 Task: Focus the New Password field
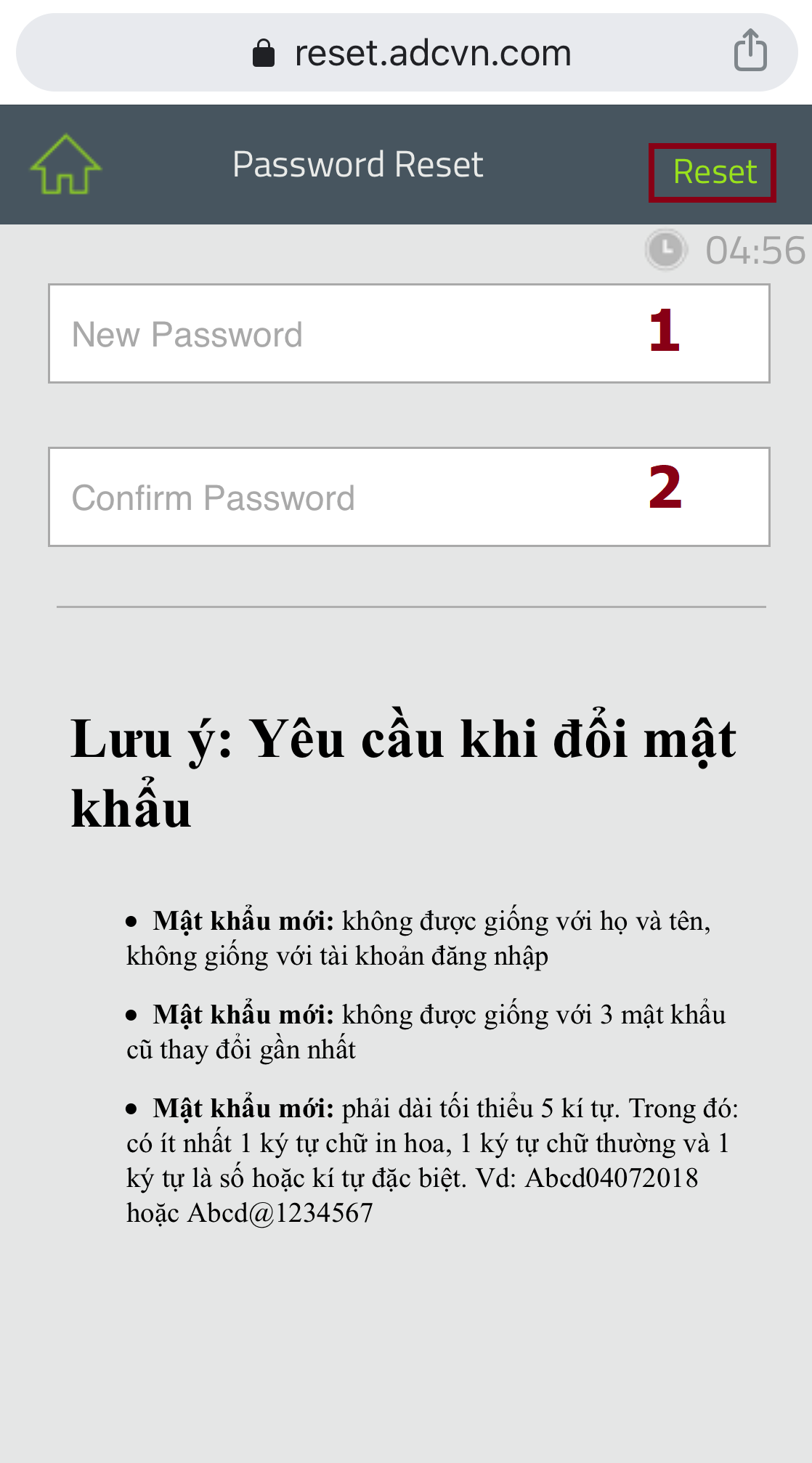(x=349, y=334)
